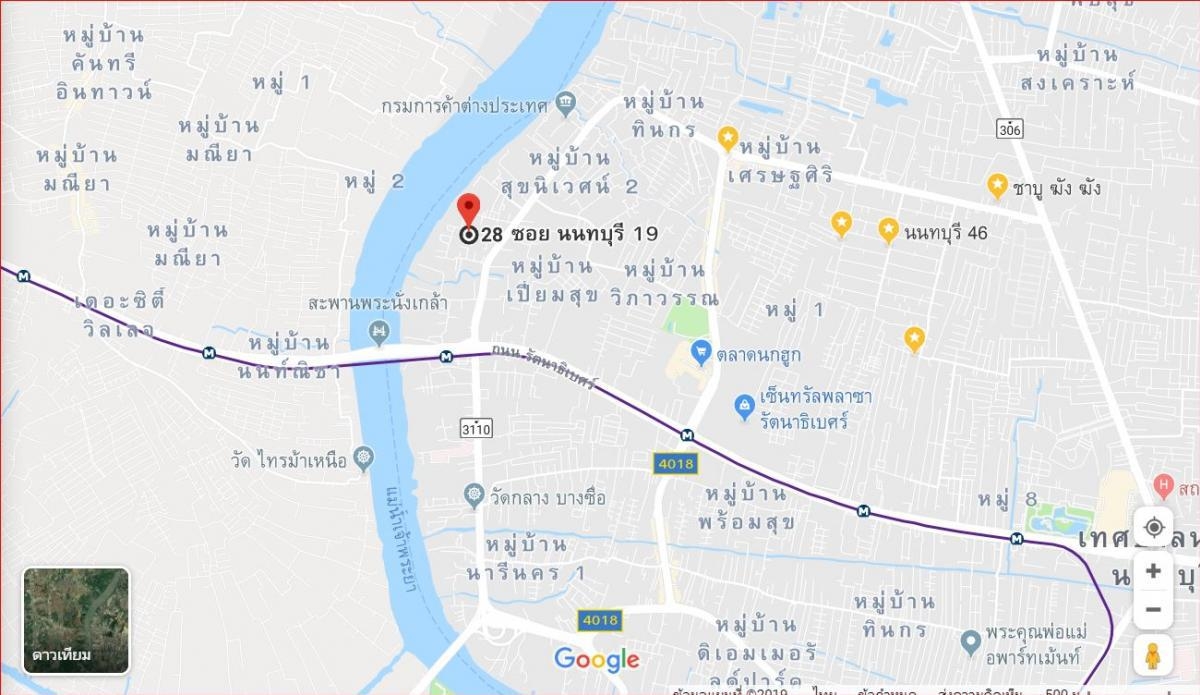This screenshot has width=1200, height=695.
Task: Open วัดกลาง บางซื่อ temple marker
Action: tap(475, 494)
